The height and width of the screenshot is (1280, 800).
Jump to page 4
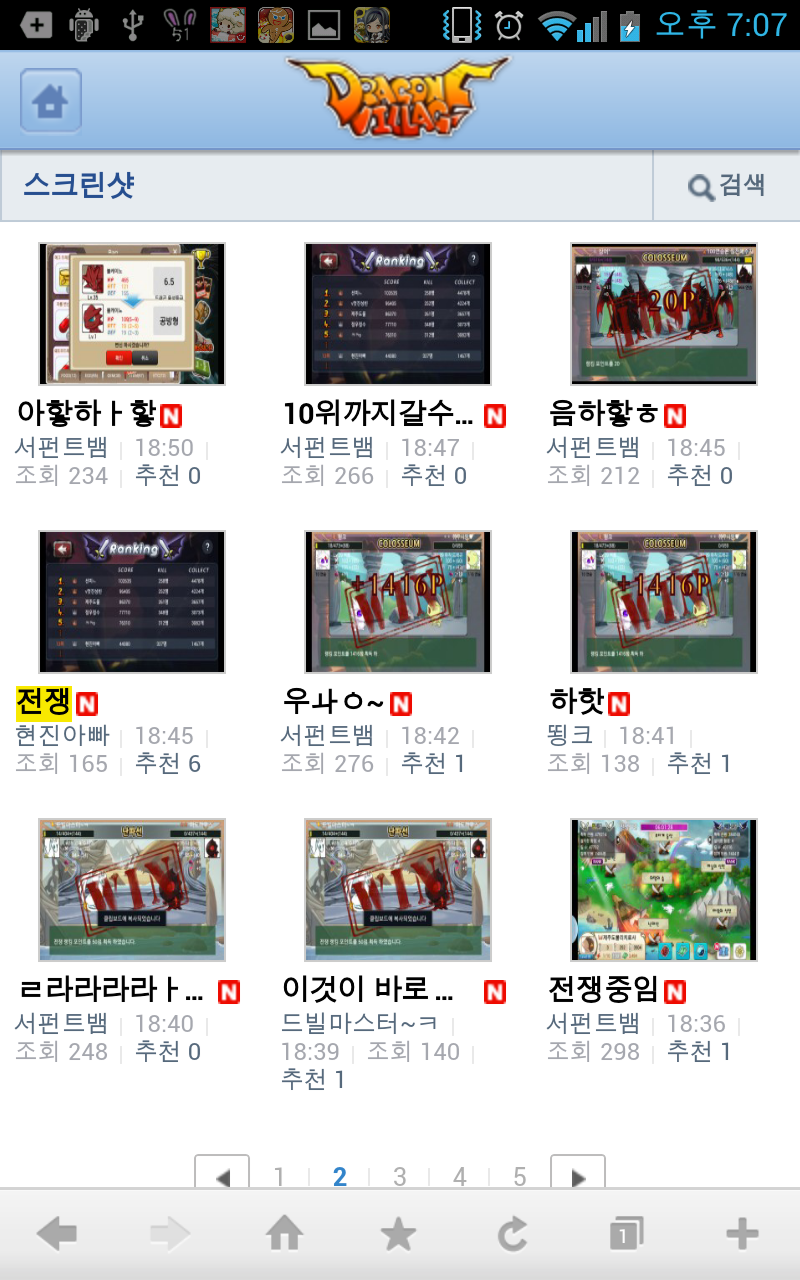(460, 1176)
